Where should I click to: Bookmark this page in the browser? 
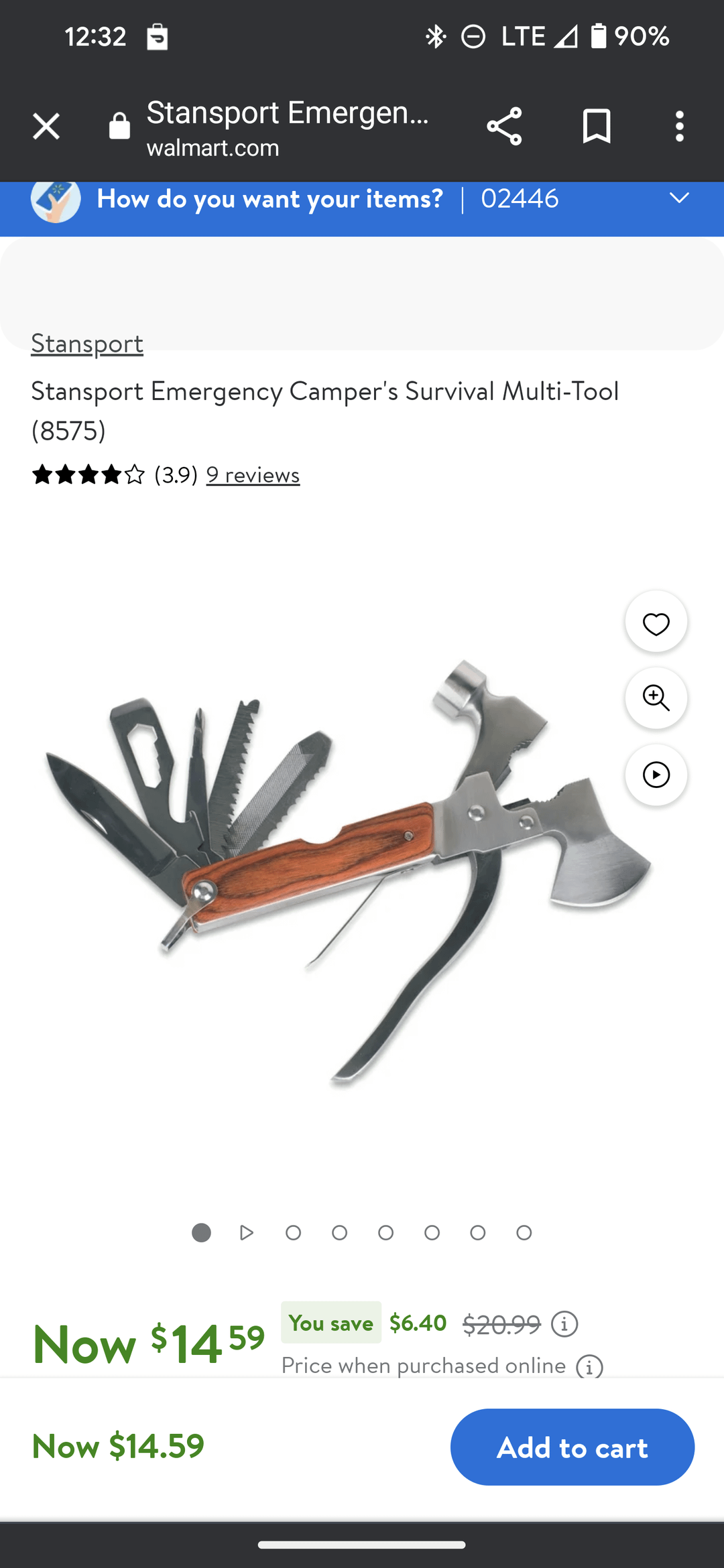coord(596,126)
